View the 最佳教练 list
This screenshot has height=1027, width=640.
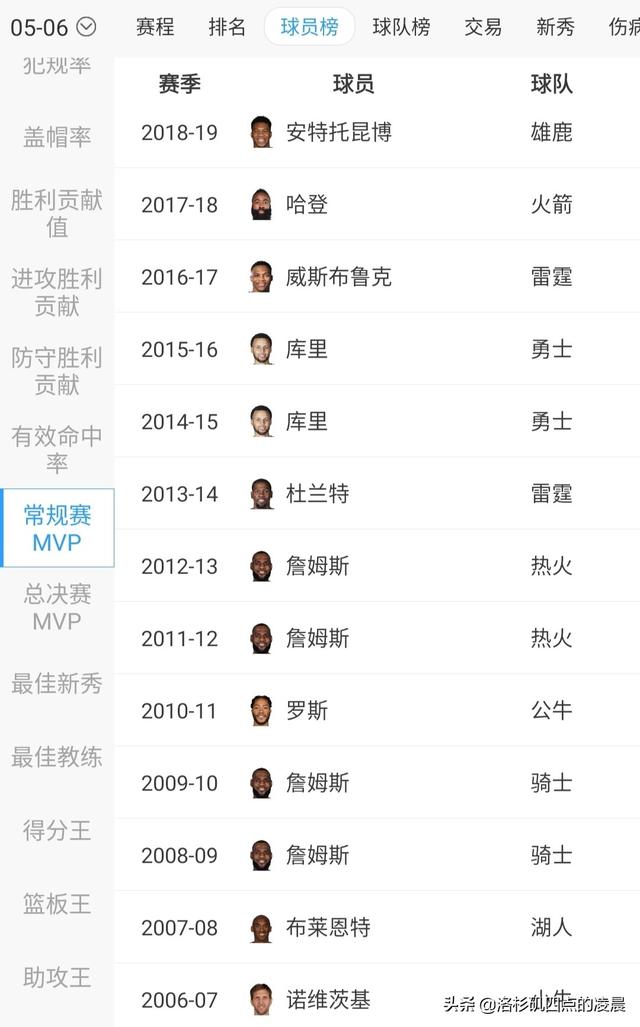click(x=57, y=757)
